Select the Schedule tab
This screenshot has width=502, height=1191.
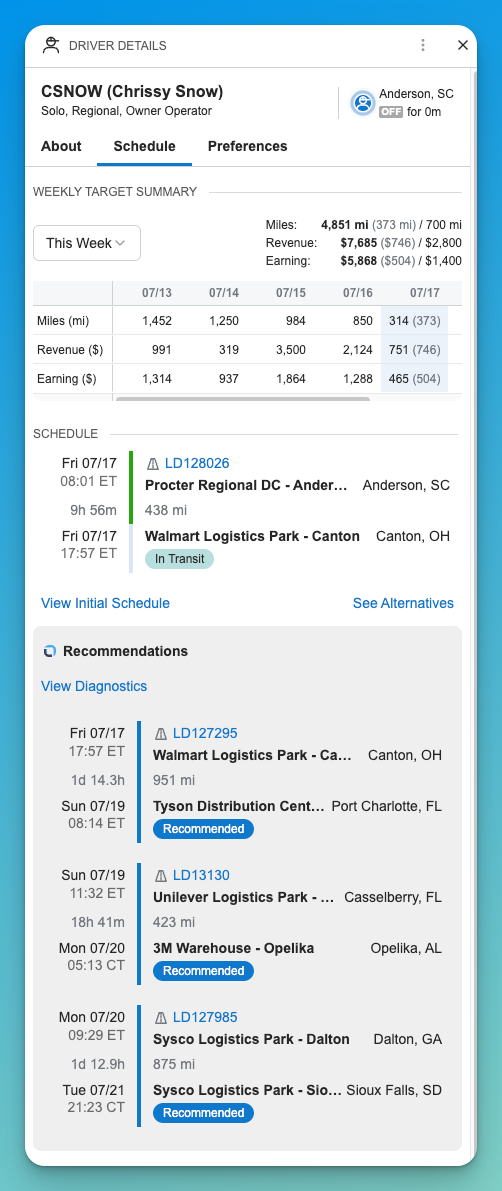[144, 147]
